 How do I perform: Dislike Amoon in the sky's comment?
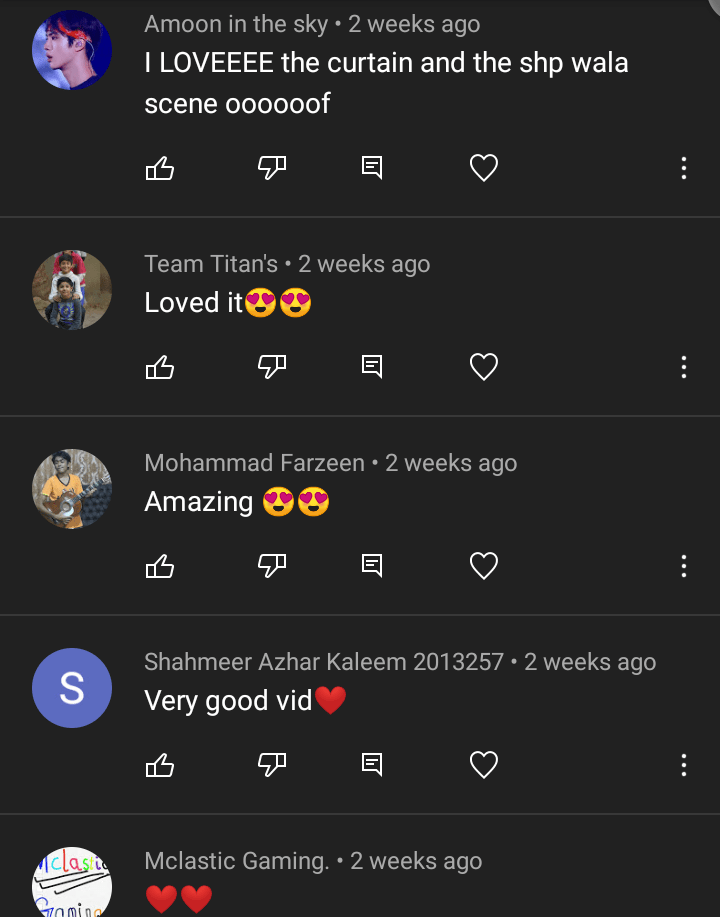(x=272, y=168)
